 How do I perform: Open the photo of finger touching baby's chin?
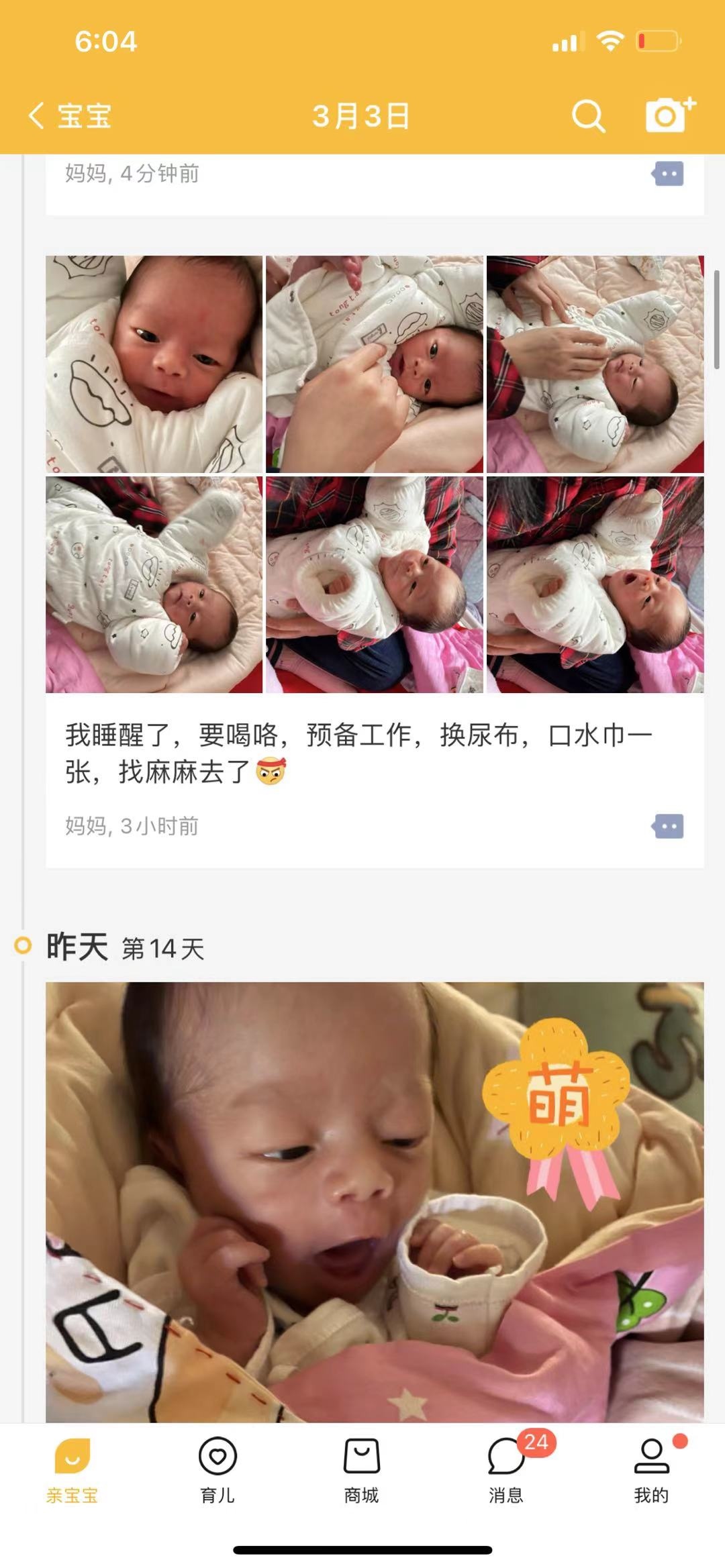pos(375,364)
